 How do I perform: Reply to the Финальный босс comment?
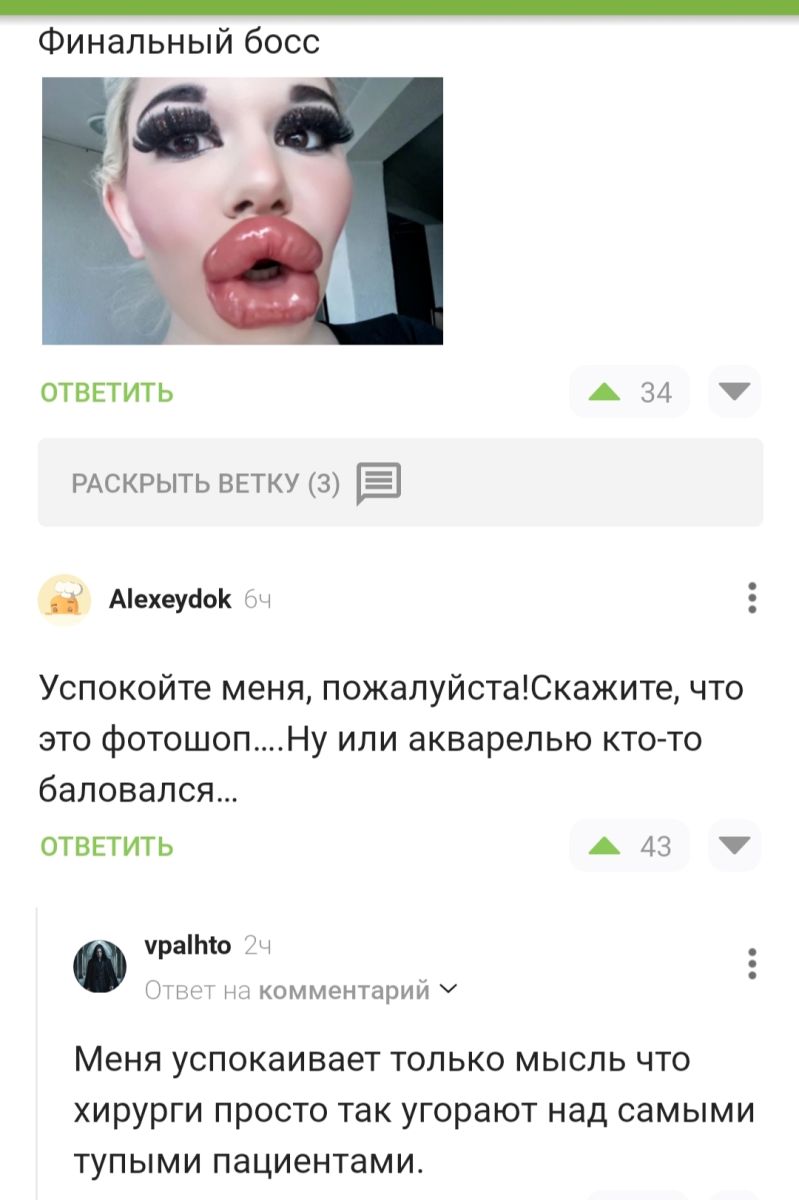point(107,393)
